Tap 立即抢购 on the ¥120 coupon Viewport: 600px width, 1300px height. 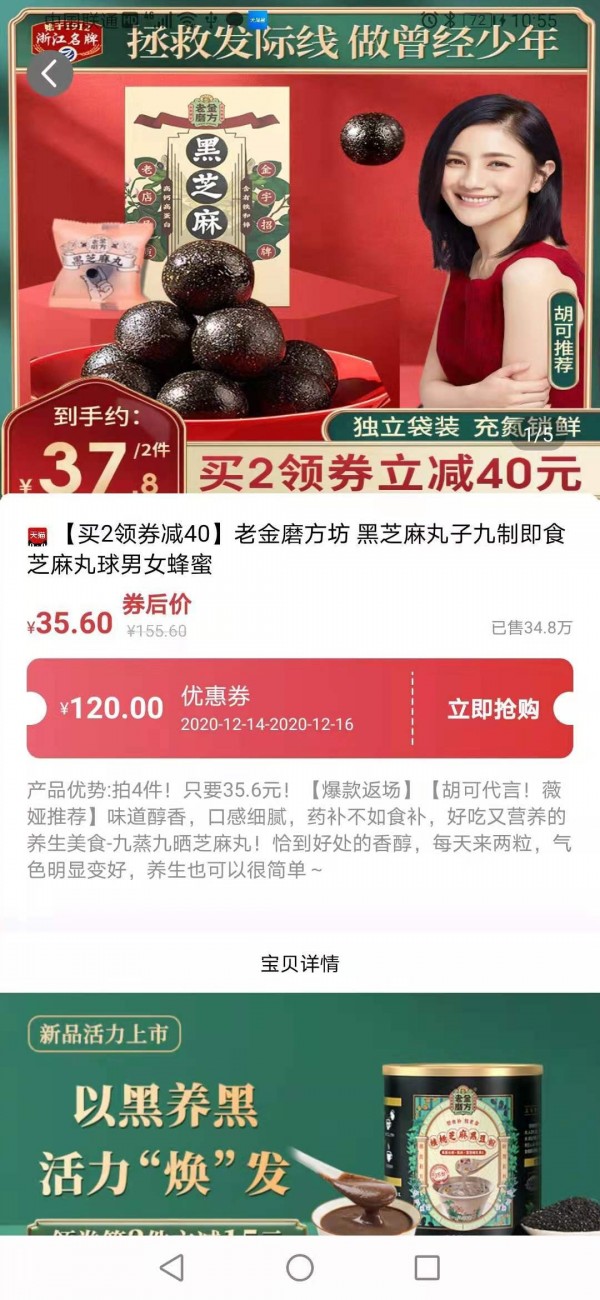(493, 709)
